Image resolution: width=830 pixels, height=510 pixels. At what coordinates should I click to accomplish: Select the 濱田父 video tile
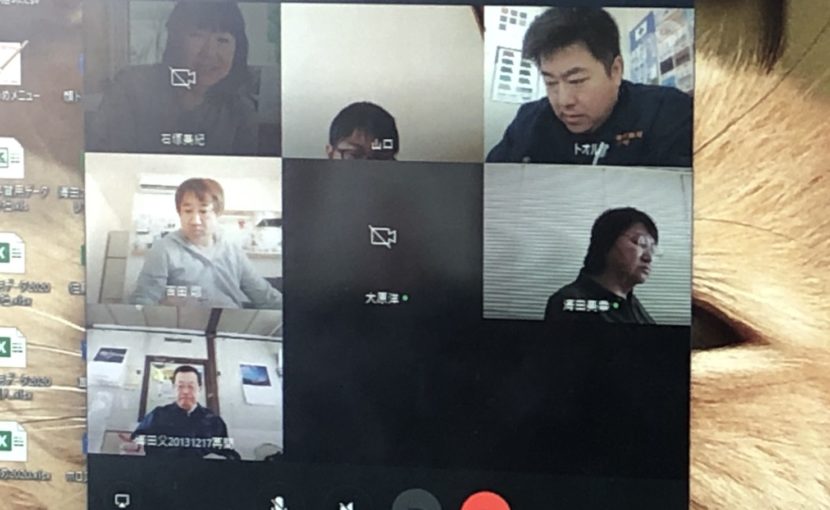pos(183,383)
